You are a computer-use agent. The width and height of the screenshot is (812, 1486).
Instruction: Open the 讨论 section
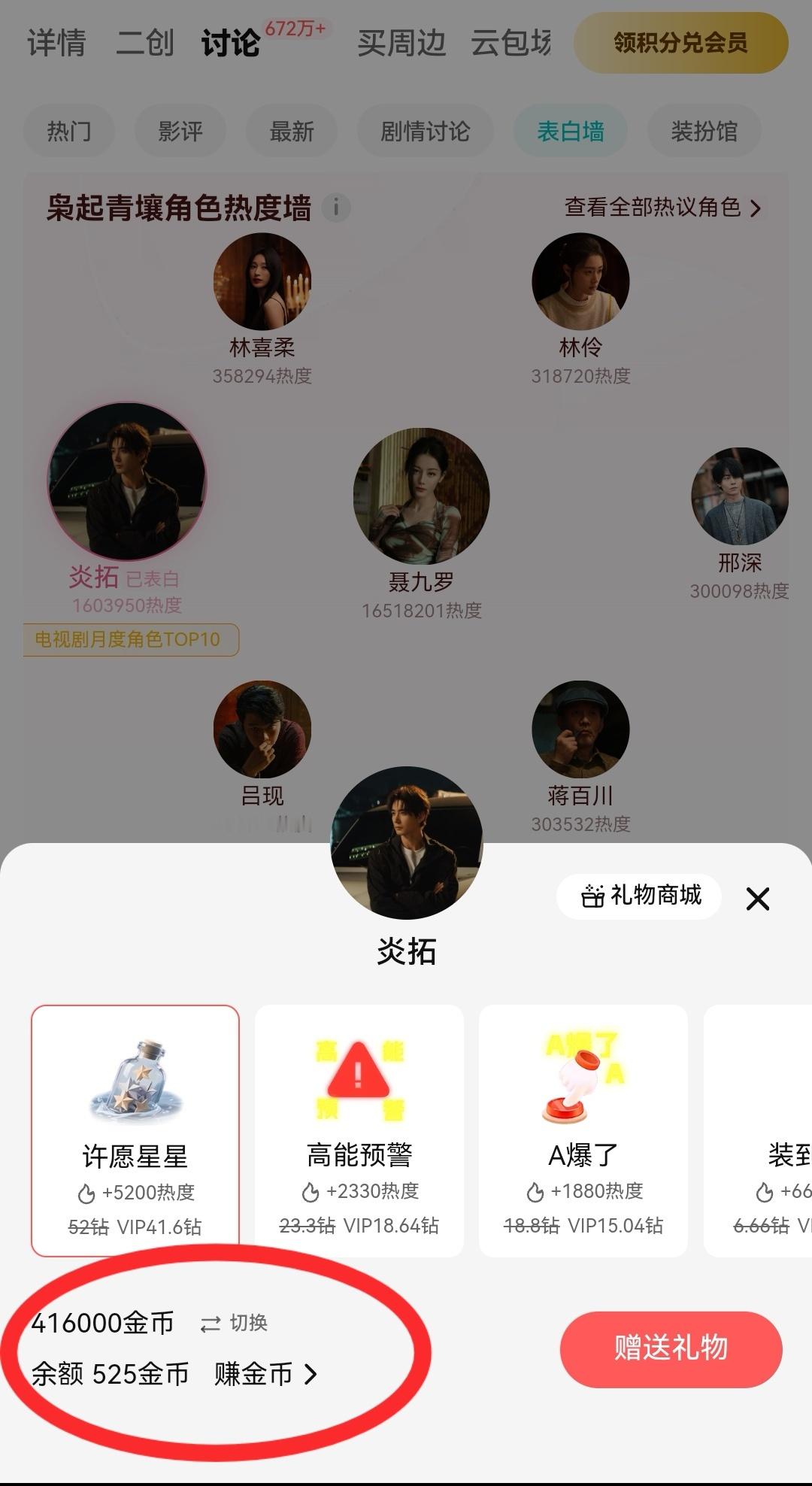pos(230,44)
